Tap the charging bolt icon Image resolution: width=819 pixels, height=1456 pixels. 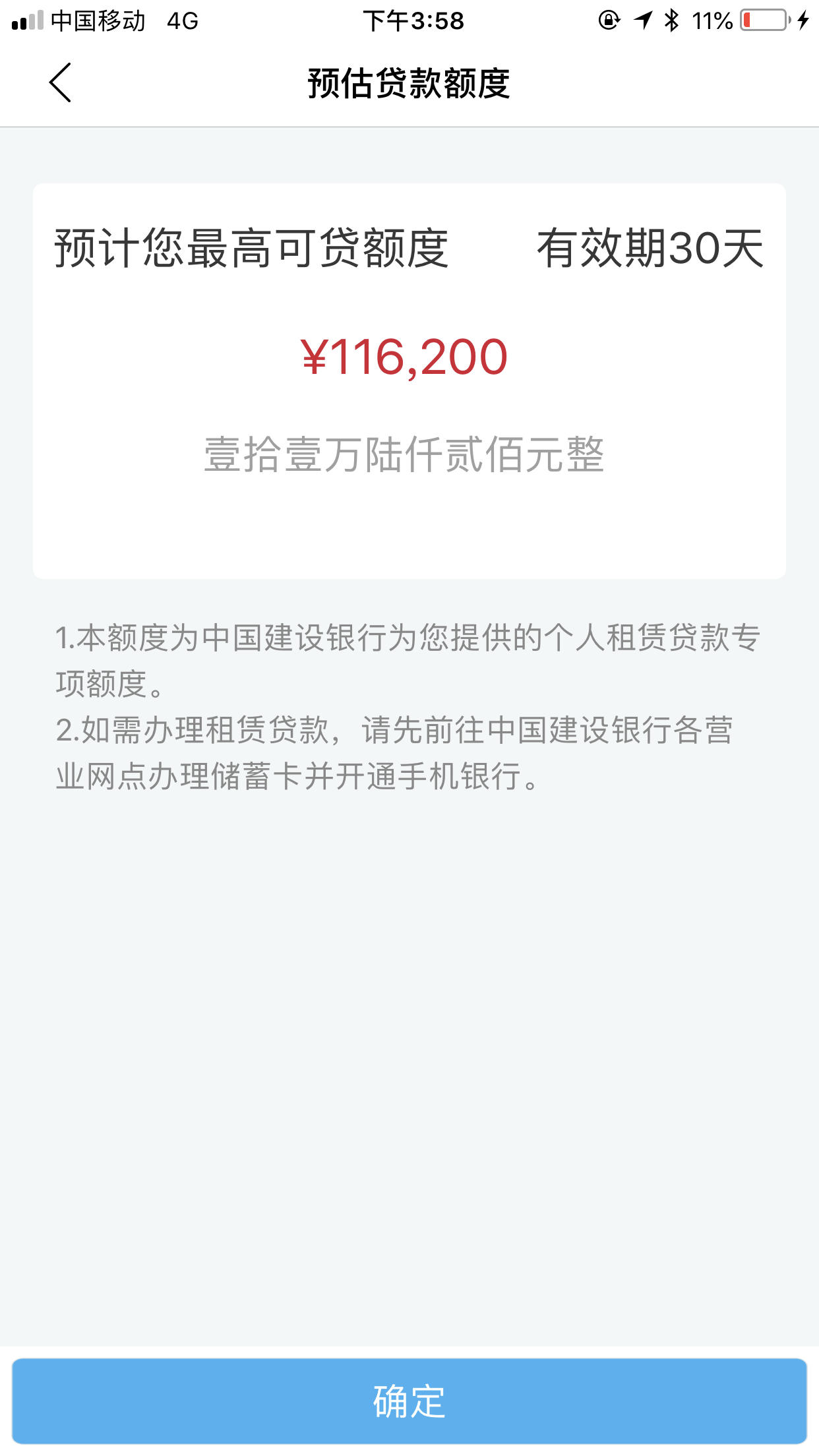coord(803,21)
